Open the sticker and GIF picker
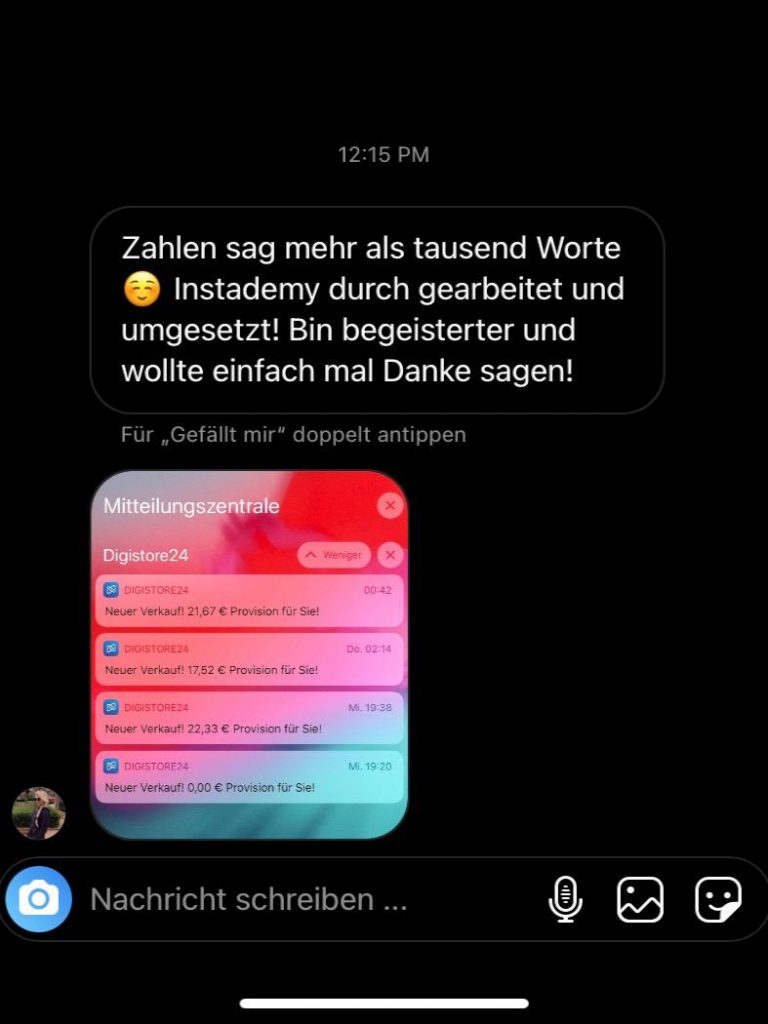The height and width of the screenshot is (1024, 768). click(x=718, y=899)
